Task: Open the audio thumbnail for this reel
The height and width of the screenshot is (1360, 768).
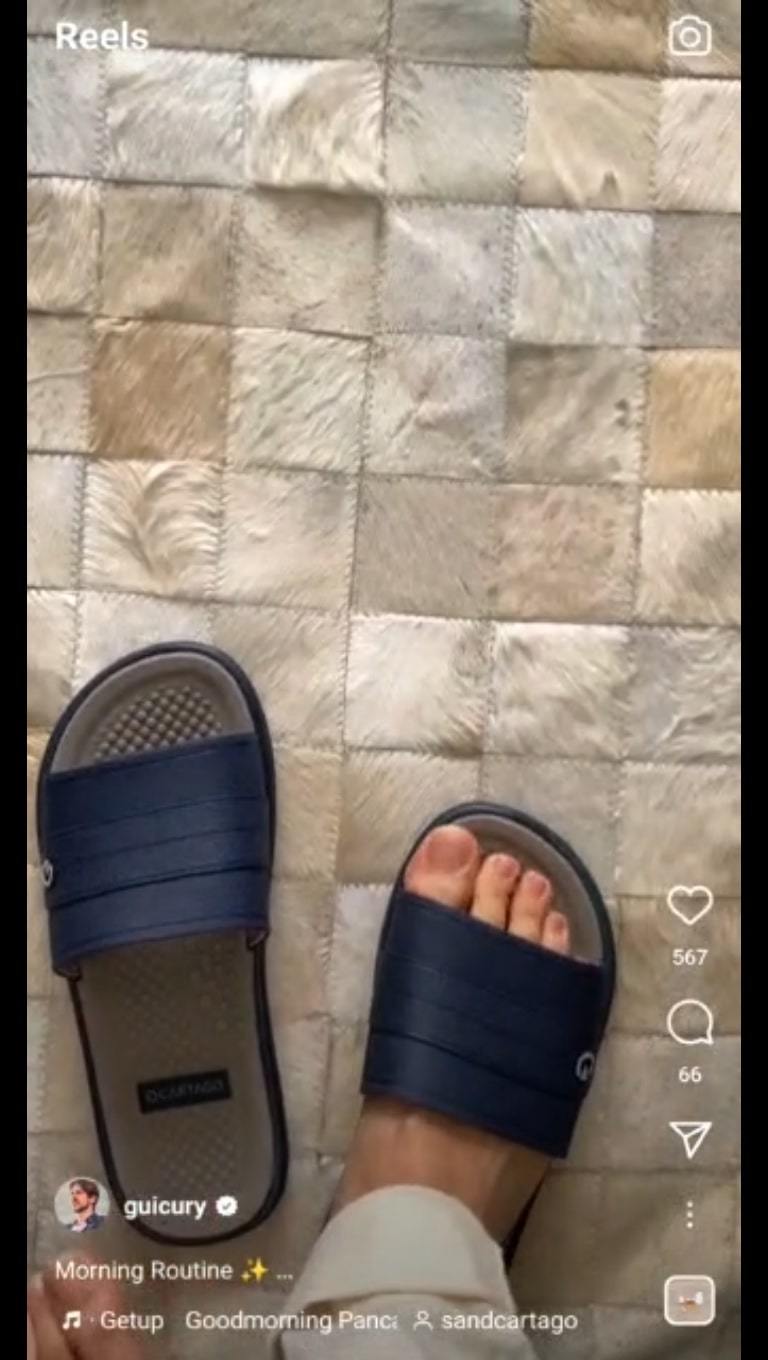Action: pos(689,1301)
